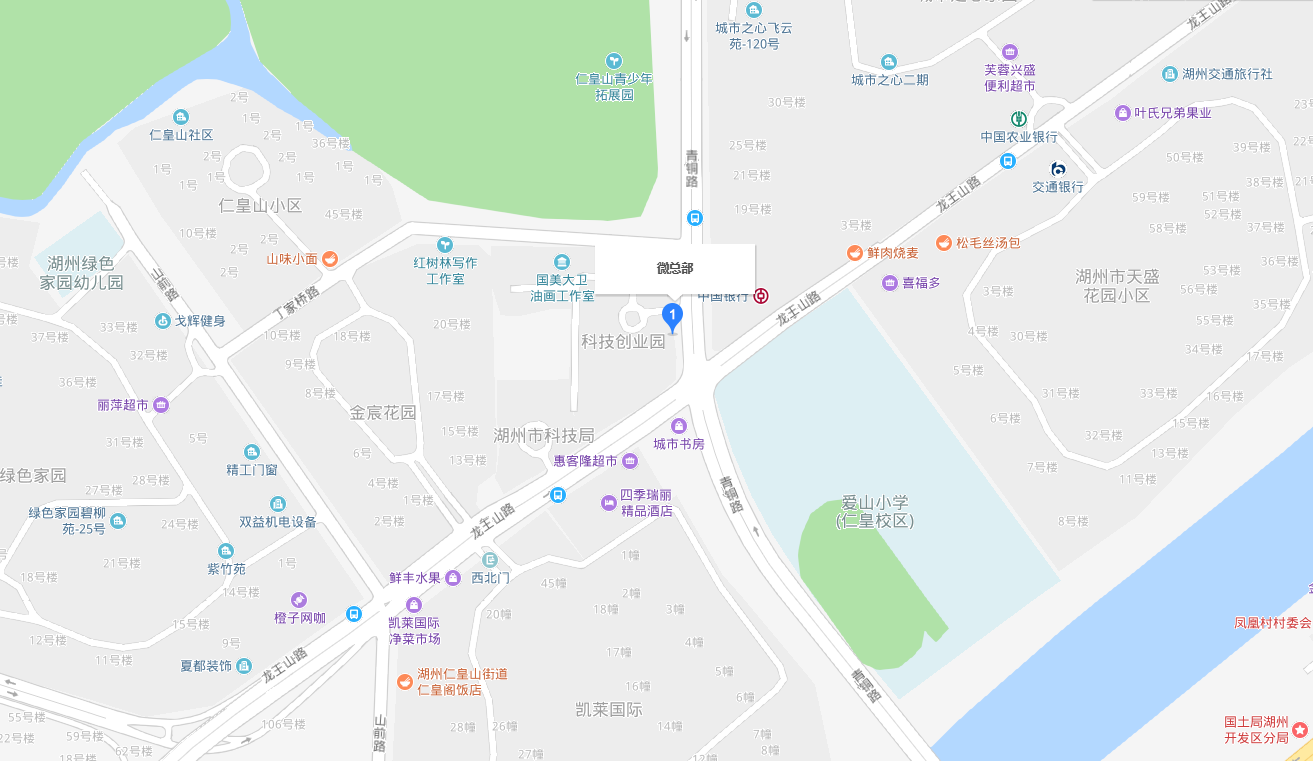The width and height of the screenshot is (1313, 761).
Task: Tap the 中国农业银行 marker
Action: pos(1019,118)
